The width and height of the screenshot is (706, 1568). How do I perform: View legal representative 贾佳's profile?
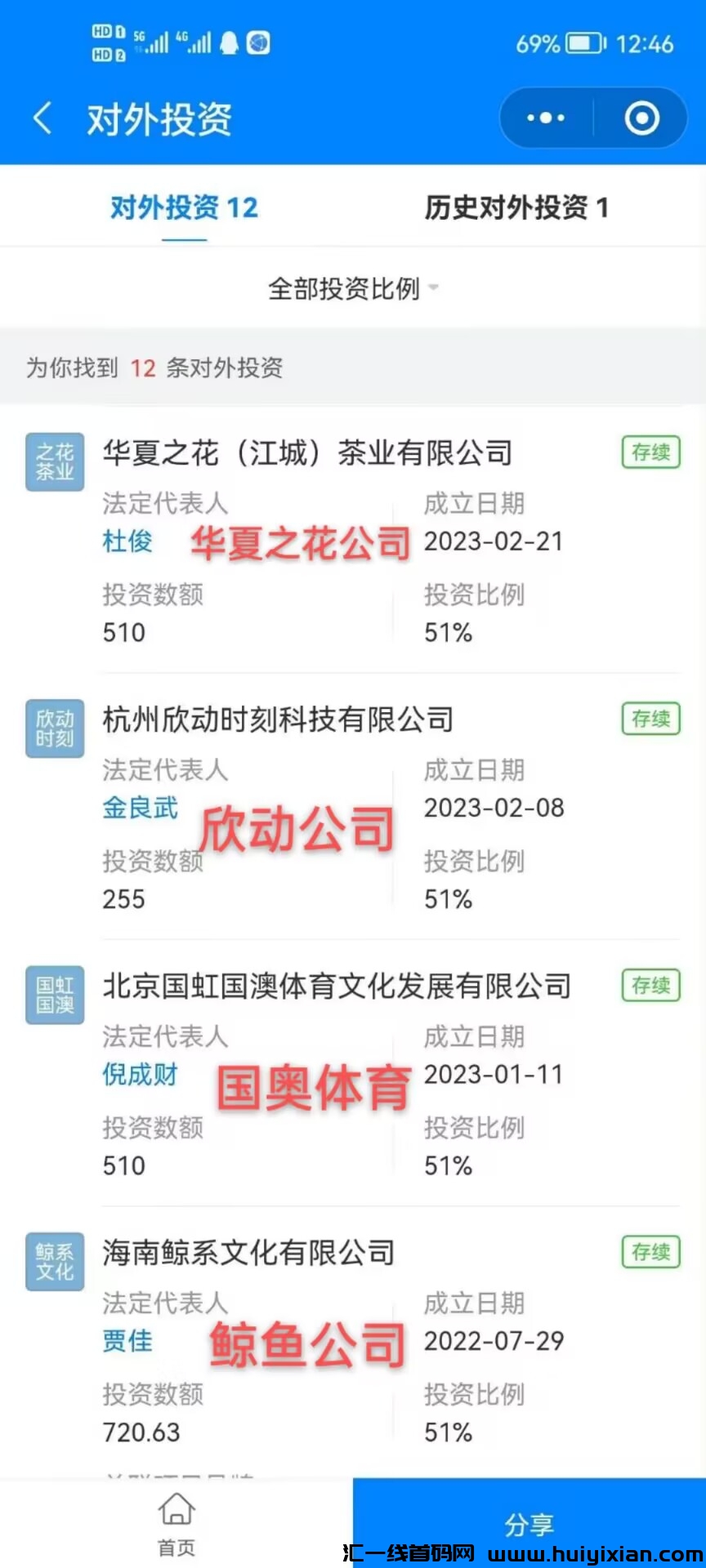tap(127, 1341)
